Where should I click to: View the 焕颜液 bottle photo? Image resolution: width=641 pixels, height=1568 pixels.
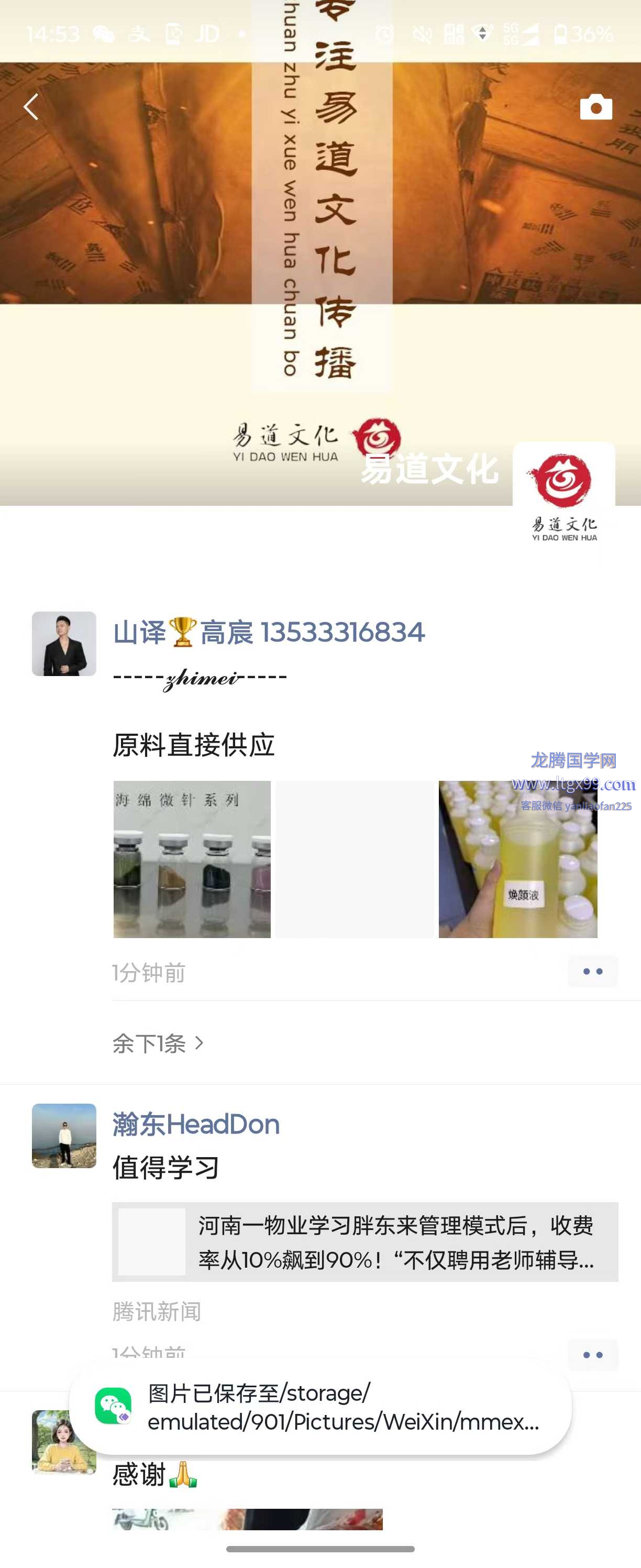point(517,859)
